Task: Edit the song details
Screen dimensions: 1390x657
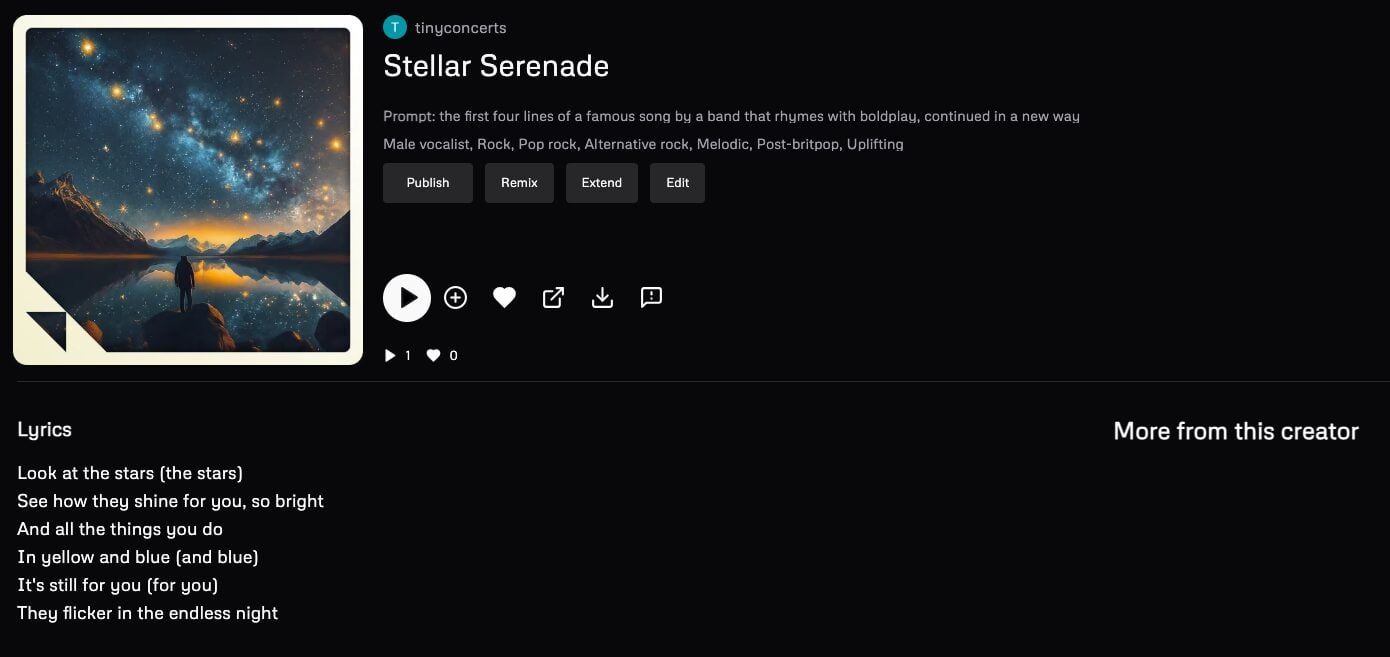Action: click(x=677, y=183)
